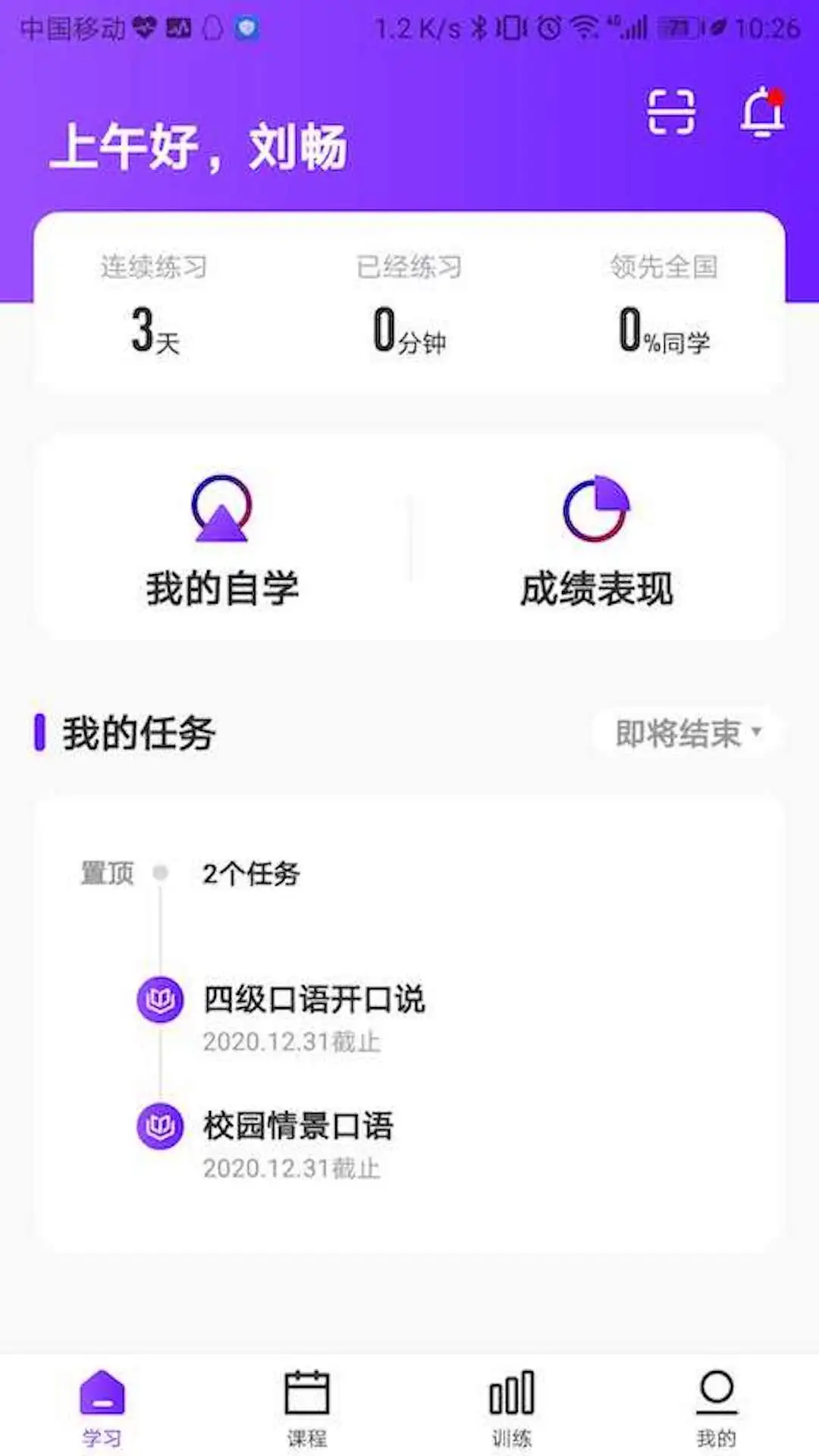Tap the book icon beside 四级口语开口说
Viewport: 819px width, 1456px height.
pyautogui.click(x=160, y=999)
